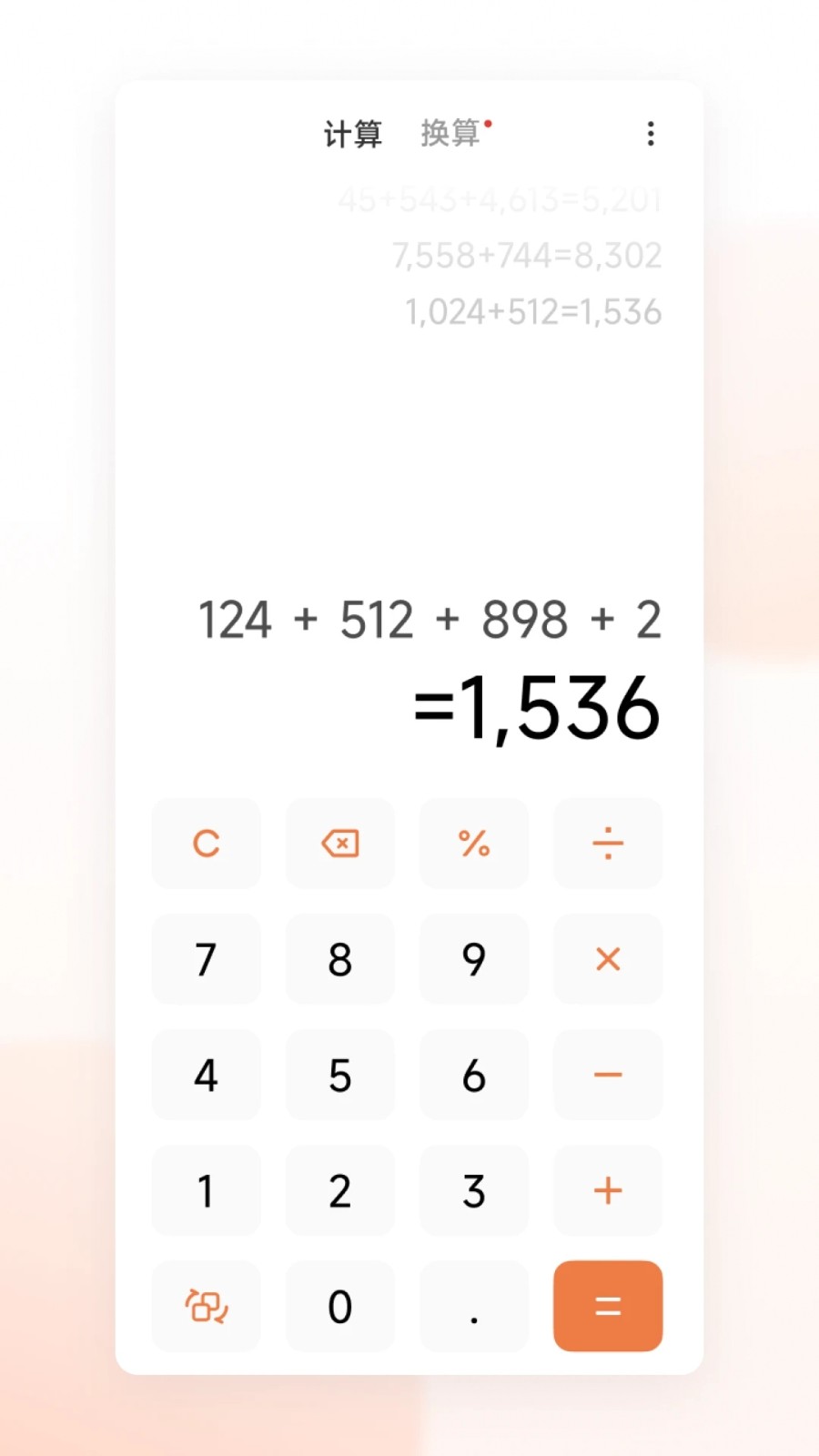Open history entry 1,024+512=1,536

[x=533, y=312]
